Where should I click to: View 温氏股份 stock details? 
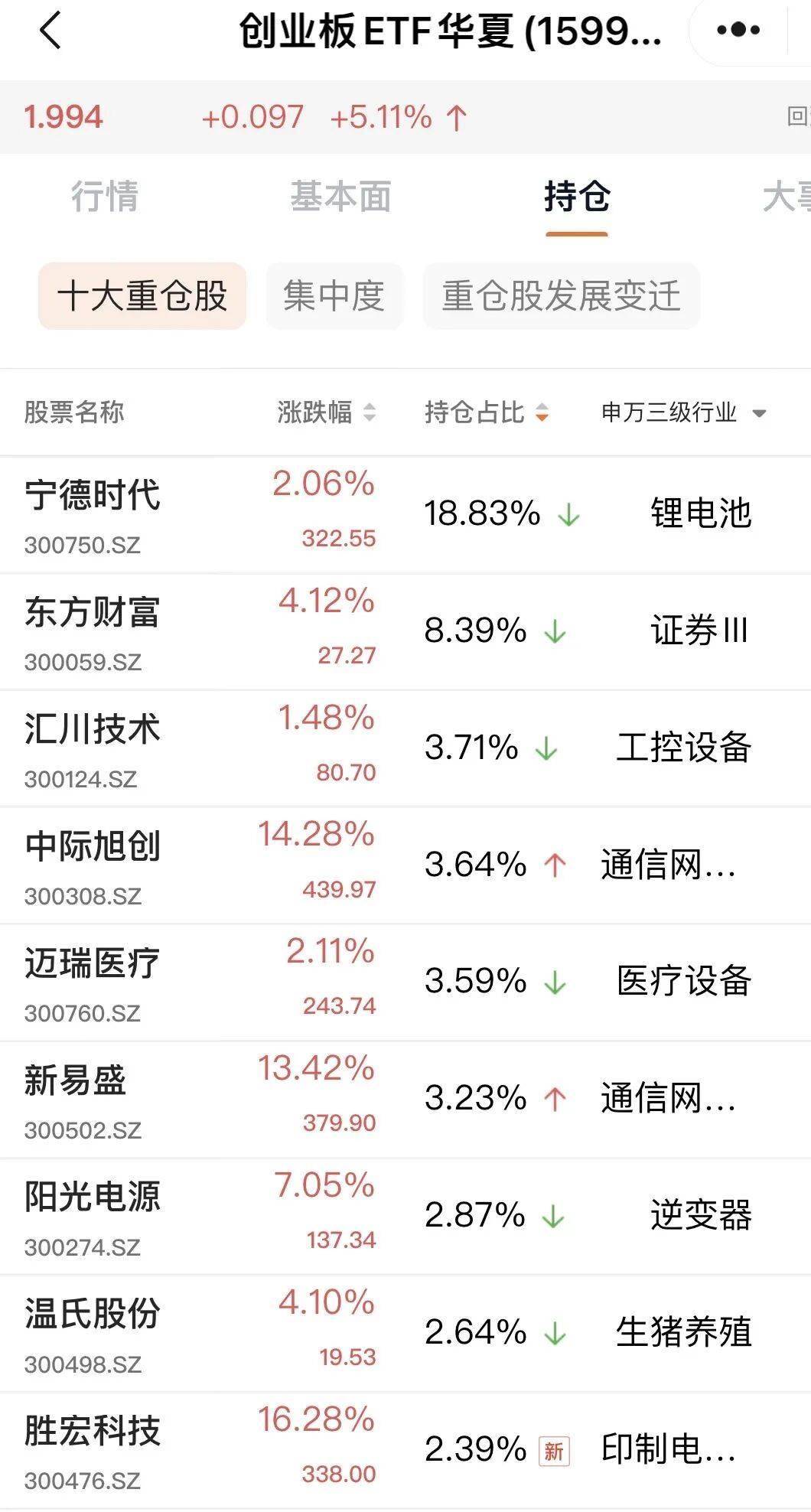pos(405,1334)
